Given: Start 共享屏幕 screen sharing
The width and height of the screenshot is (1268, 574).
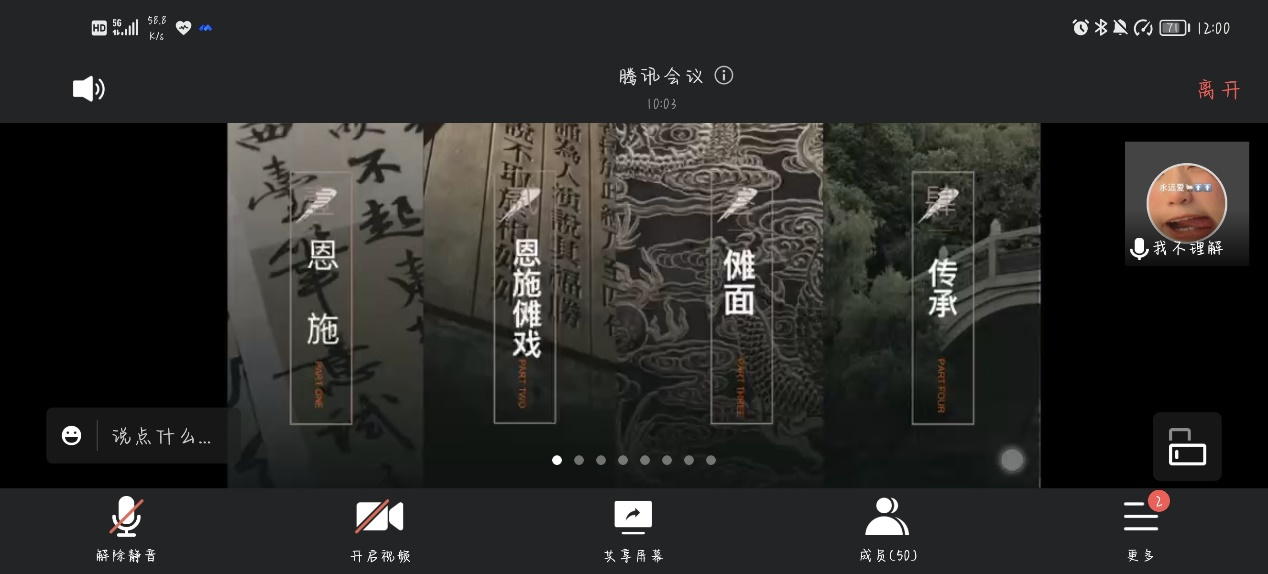Looking at the screenshot, I should (633, 530).
